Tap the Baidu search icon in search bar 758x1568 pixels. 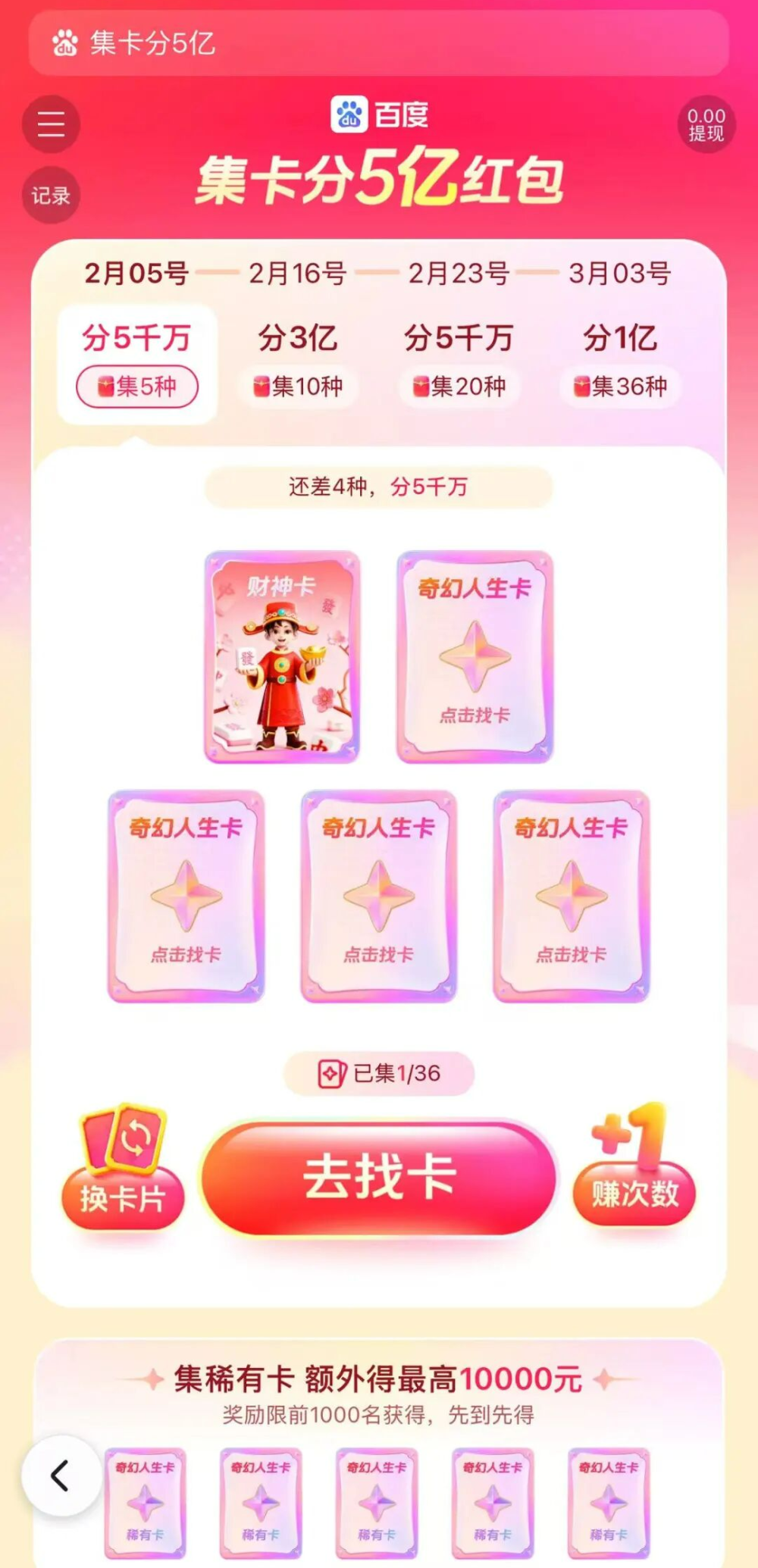click(x=64, y=44)
